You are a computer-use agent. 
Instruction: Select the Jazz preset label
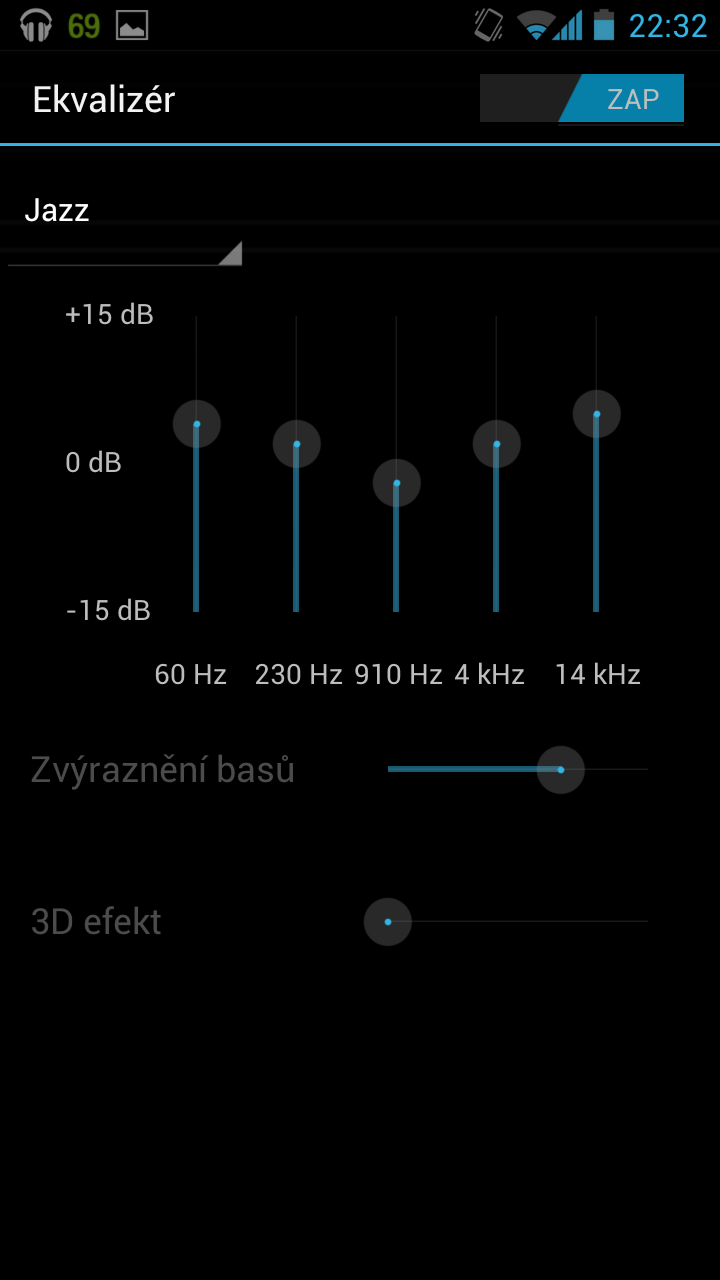tap(58, 210)
